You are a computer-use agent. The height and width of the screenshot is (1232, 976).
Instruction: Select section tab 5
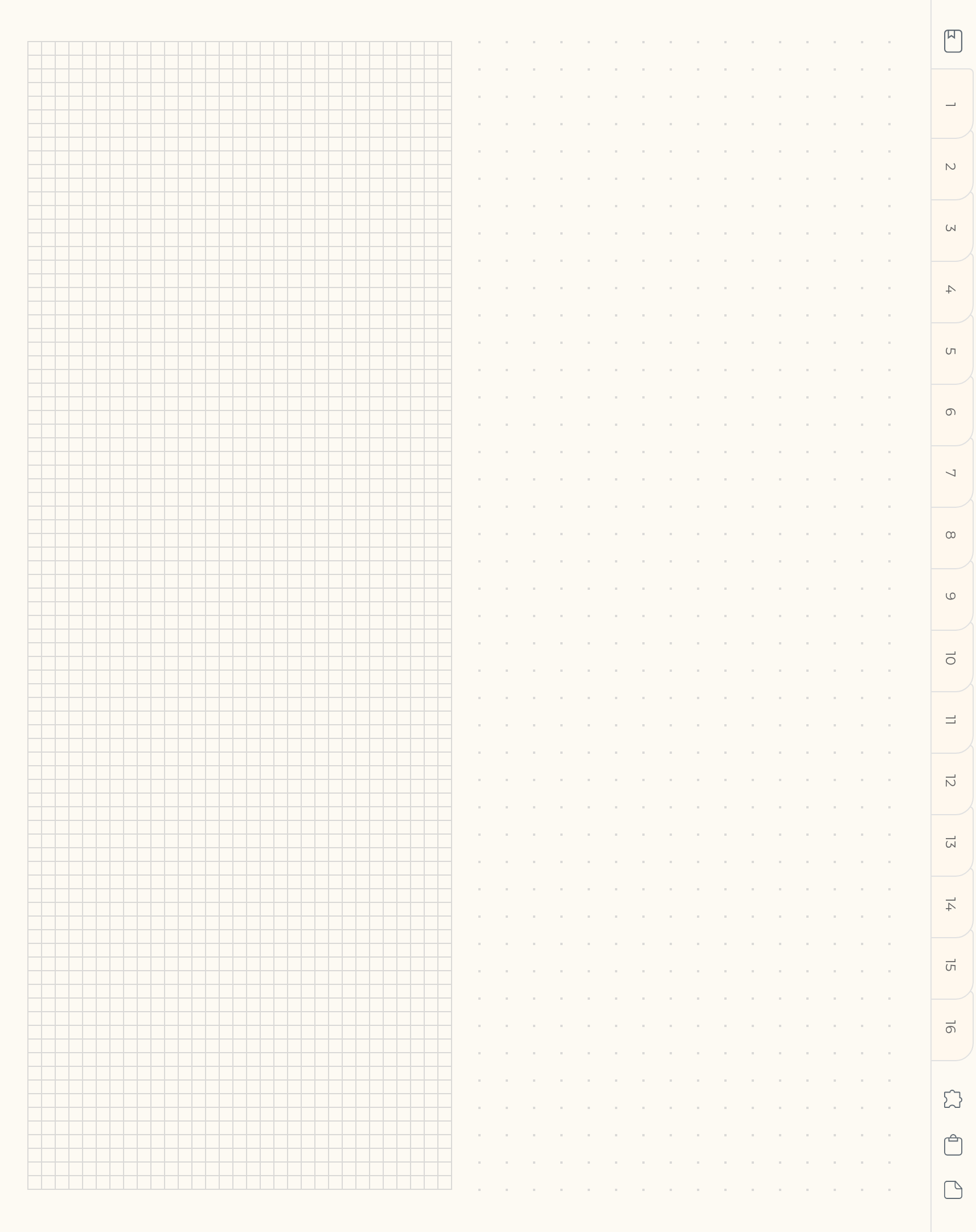pos(950,351)
